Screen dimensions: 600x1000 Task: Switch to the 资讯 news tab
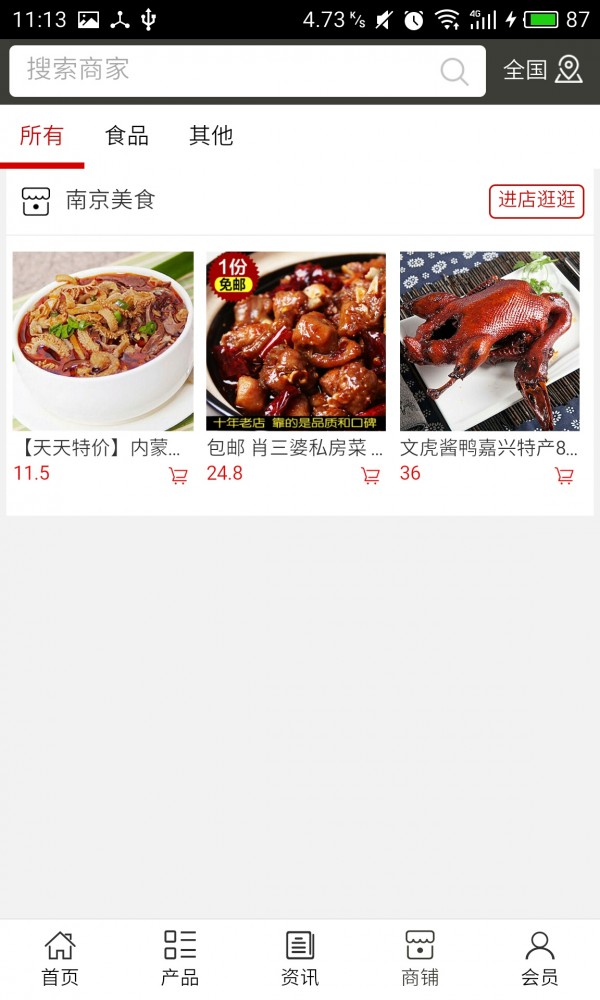[300, 958]
